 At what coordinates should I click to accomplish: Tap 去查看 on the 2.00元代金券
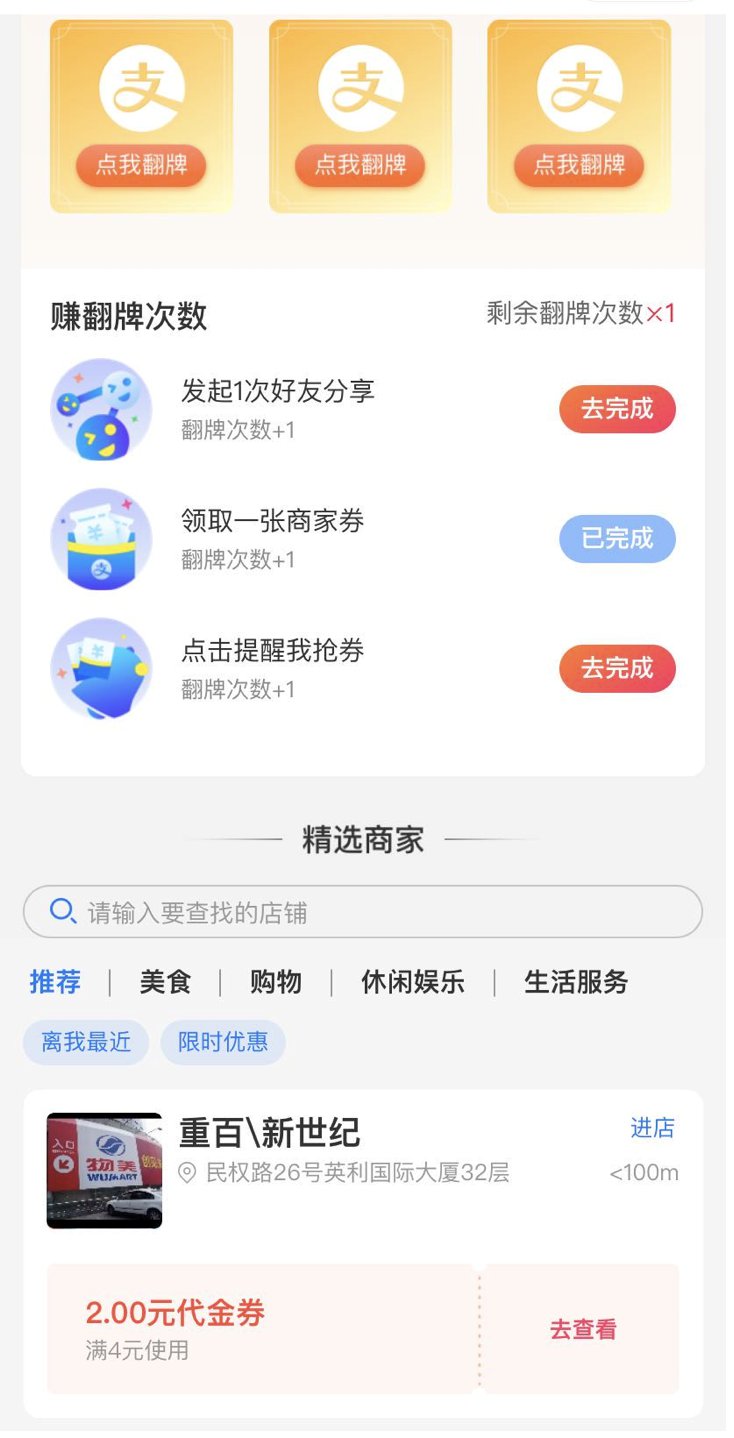pyautogui.click(x=582, y=1330)
